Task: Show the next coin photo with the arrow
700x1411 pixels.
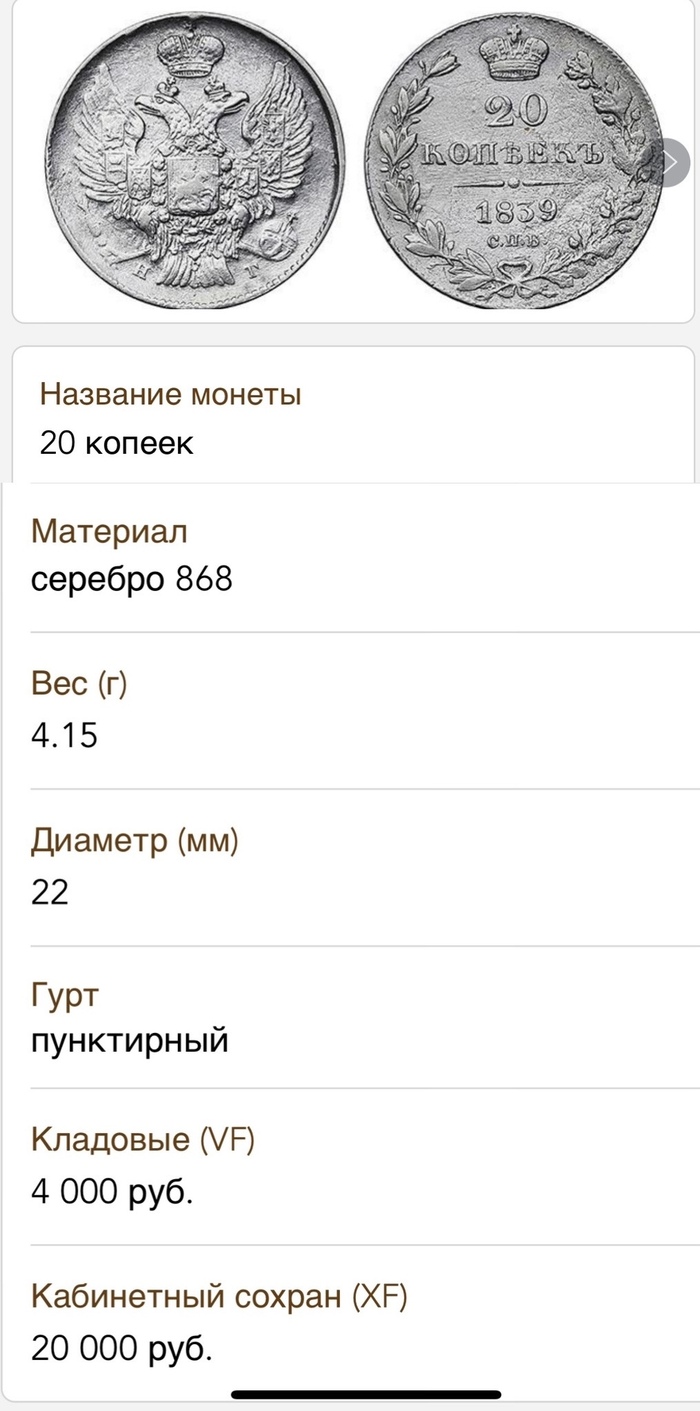Action: coord(672,162)
